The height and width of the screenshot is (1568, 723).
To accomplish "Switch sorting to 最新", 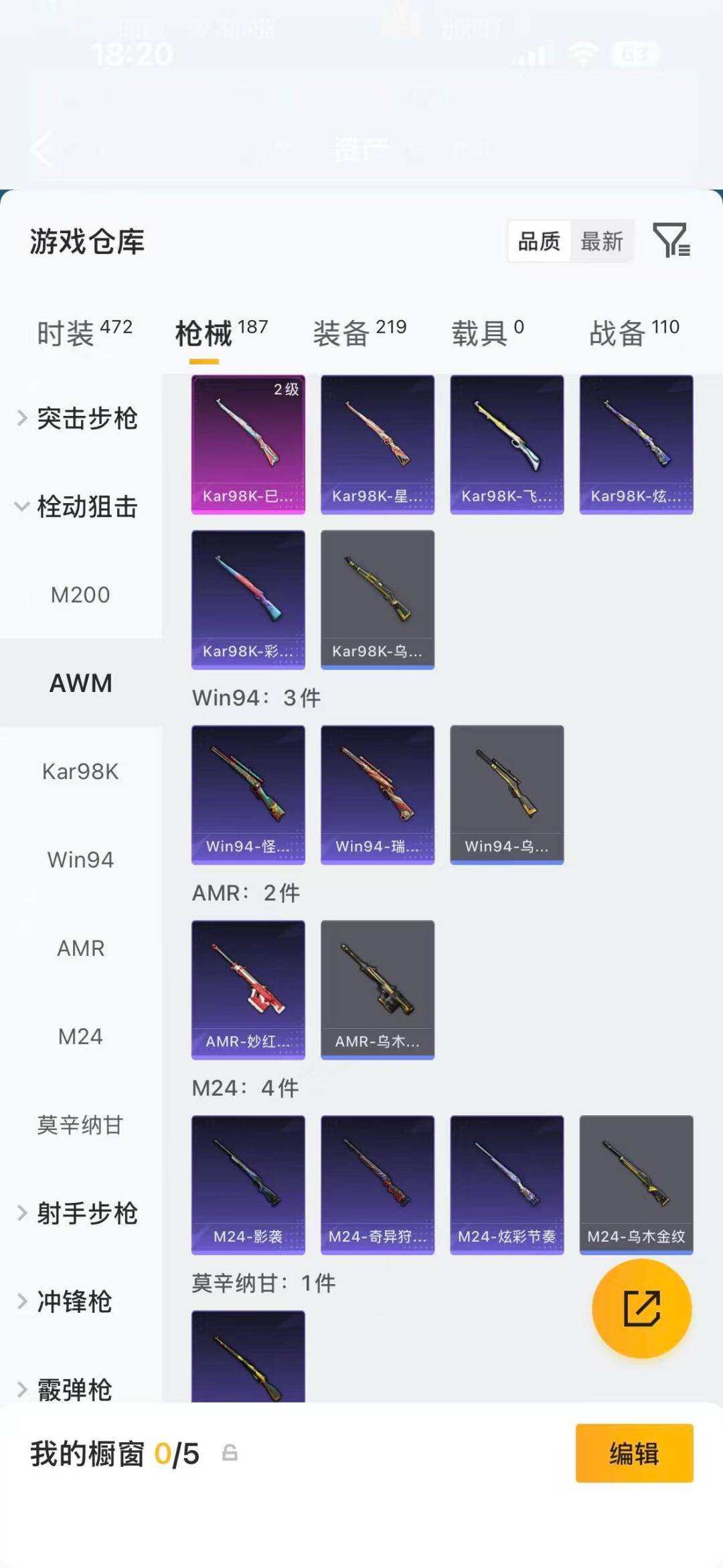I will 602,241.
